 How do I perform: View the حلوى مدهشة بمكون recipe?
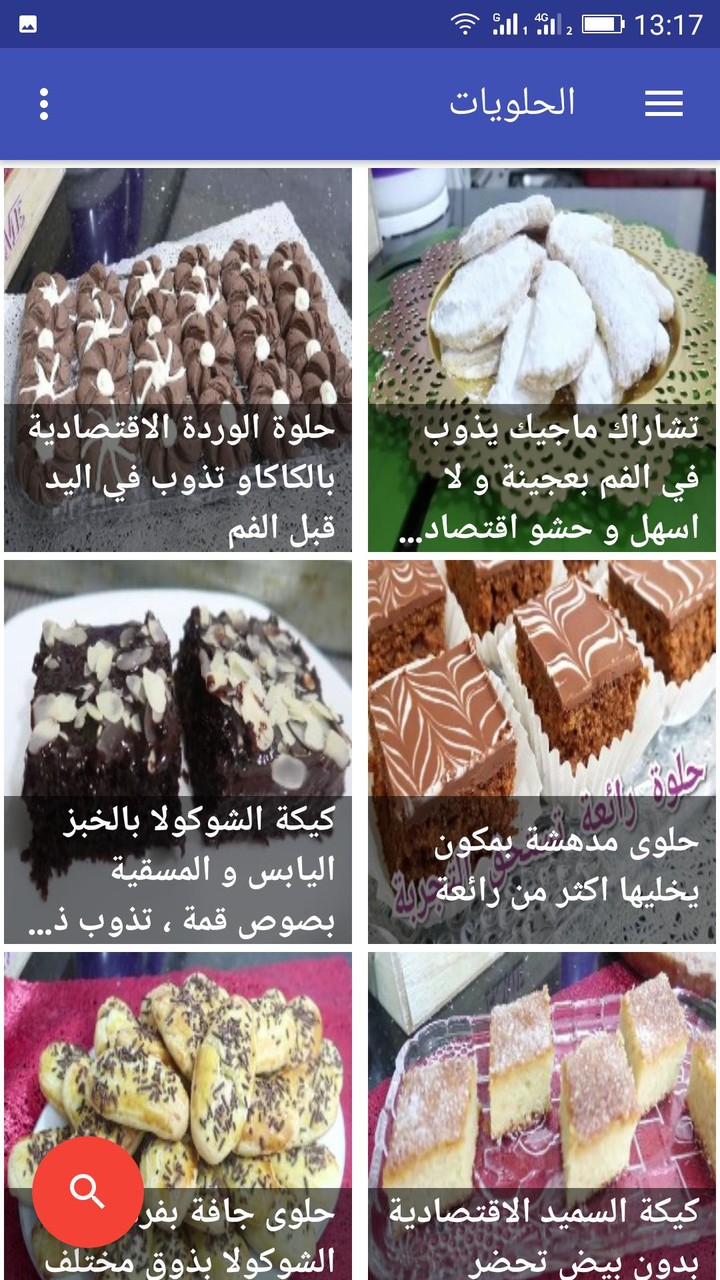point(542,752)
